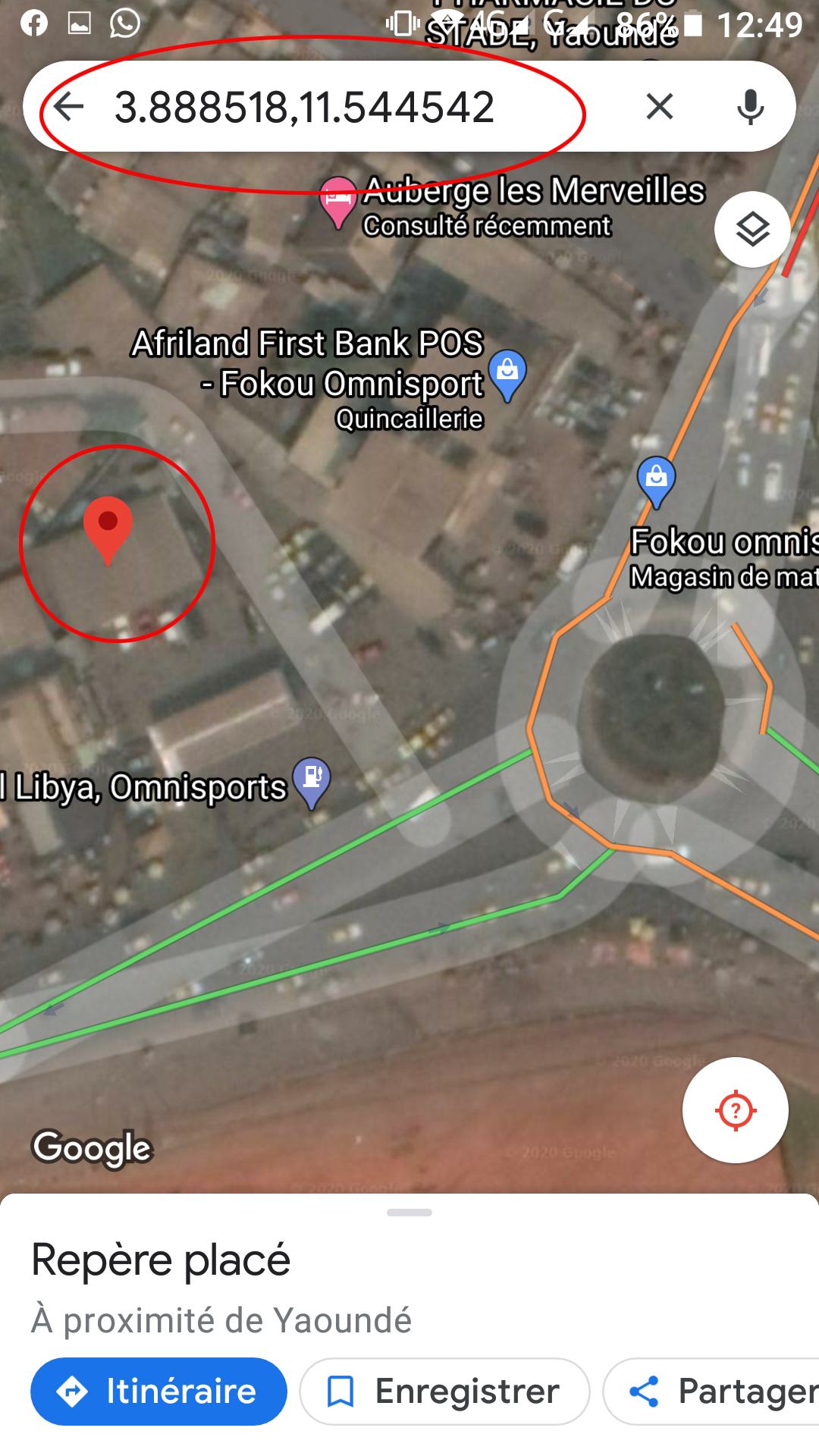Open the map layers selector
819x1456 pixels.
click(x=752, y=229)
